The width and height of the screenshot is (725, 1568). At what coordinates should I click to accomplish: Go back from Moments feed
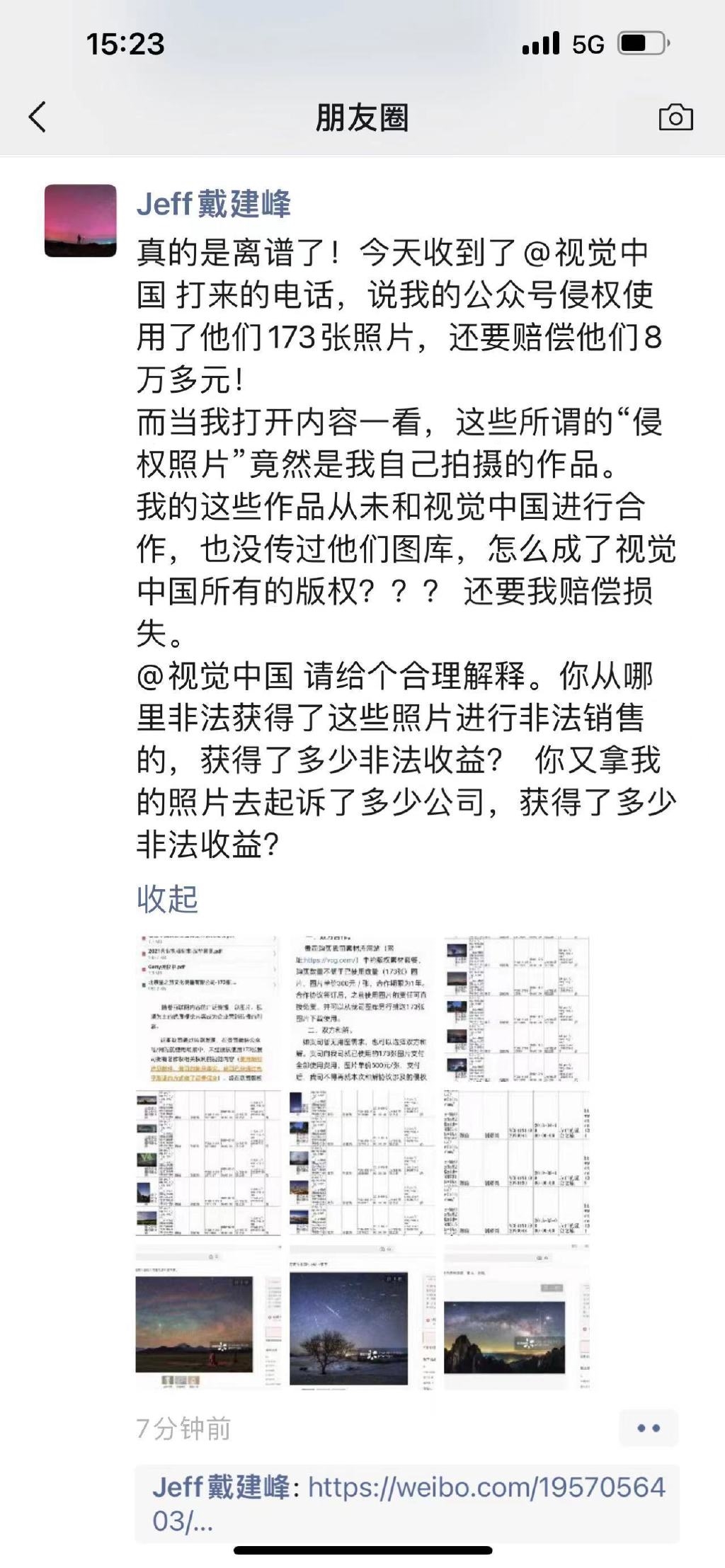38,117
